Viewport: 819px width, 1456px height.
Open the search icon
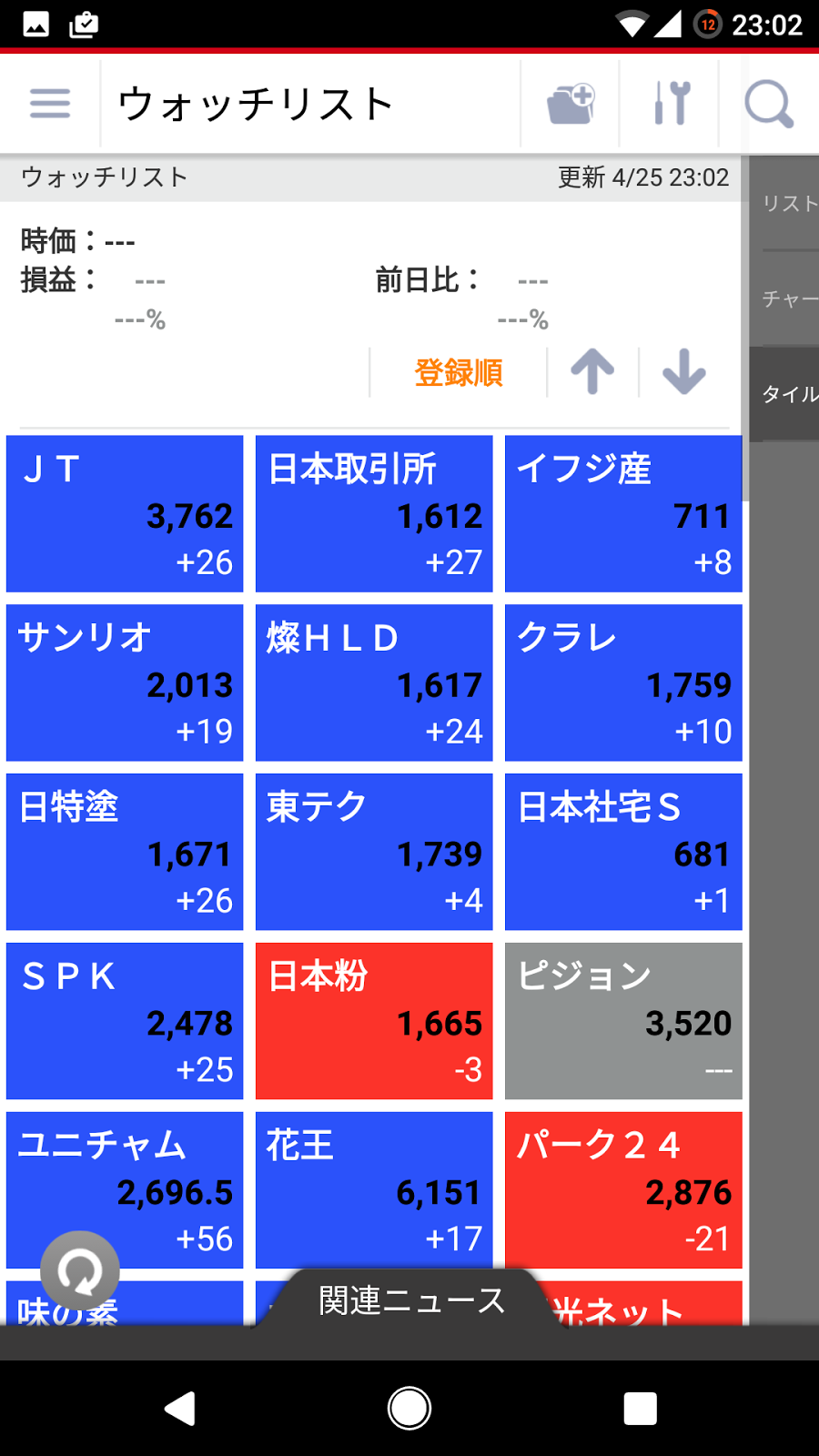(x=769, y=104)
